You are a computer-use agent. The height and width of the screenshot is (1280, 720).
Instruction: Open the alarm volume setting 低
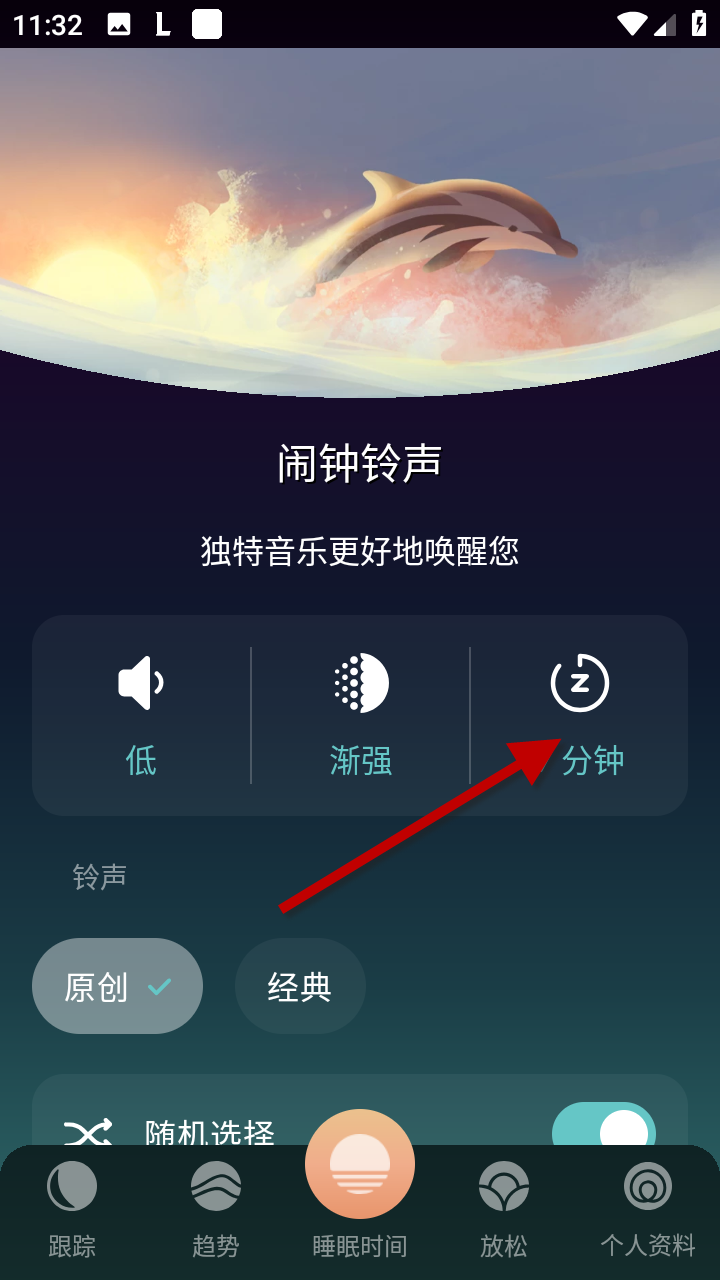pyautogui.click(x=141, y=715)
